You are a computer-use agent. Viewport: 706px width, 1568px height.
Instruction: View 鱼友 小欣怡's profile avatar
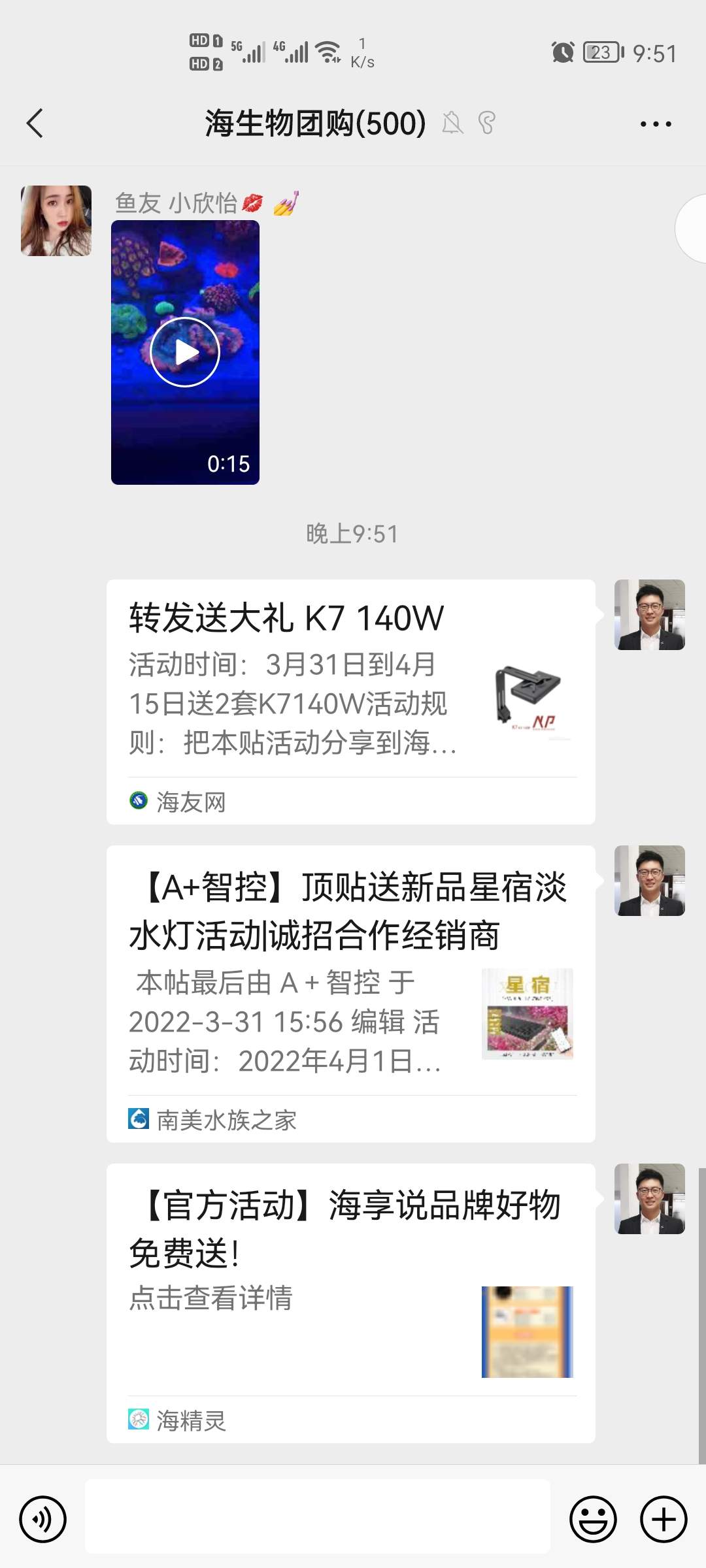click(x=56, y=221)
